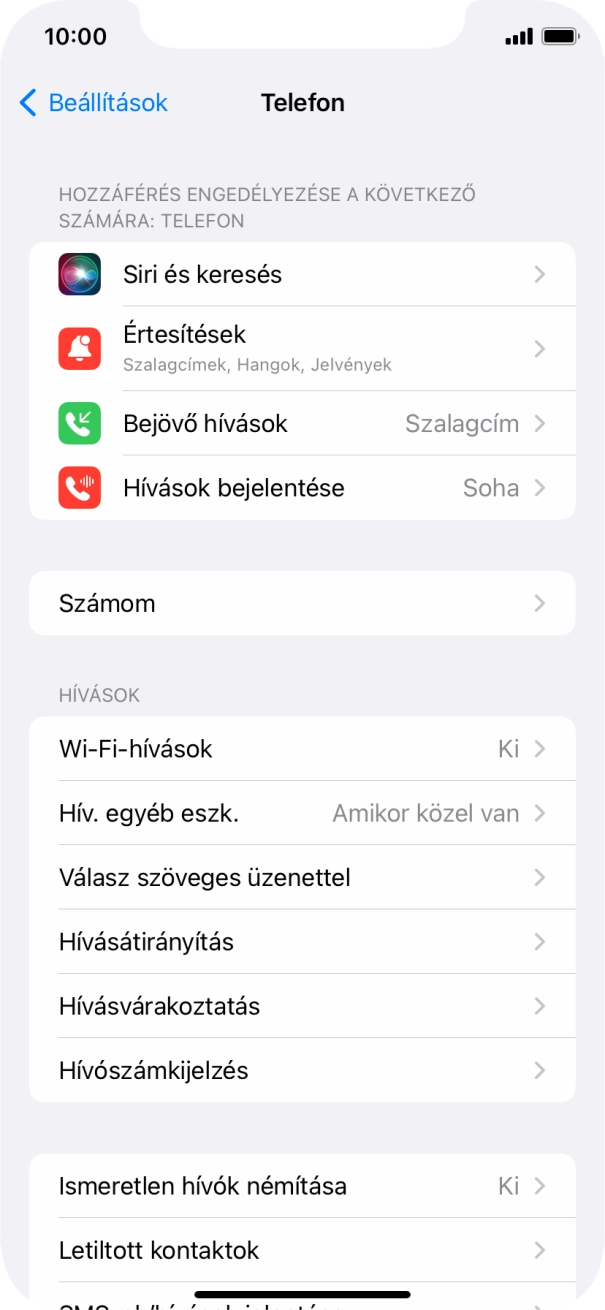Open Wi-Fi-hívások settings
Screen dimensions: 605x1310
coord(302,749)
